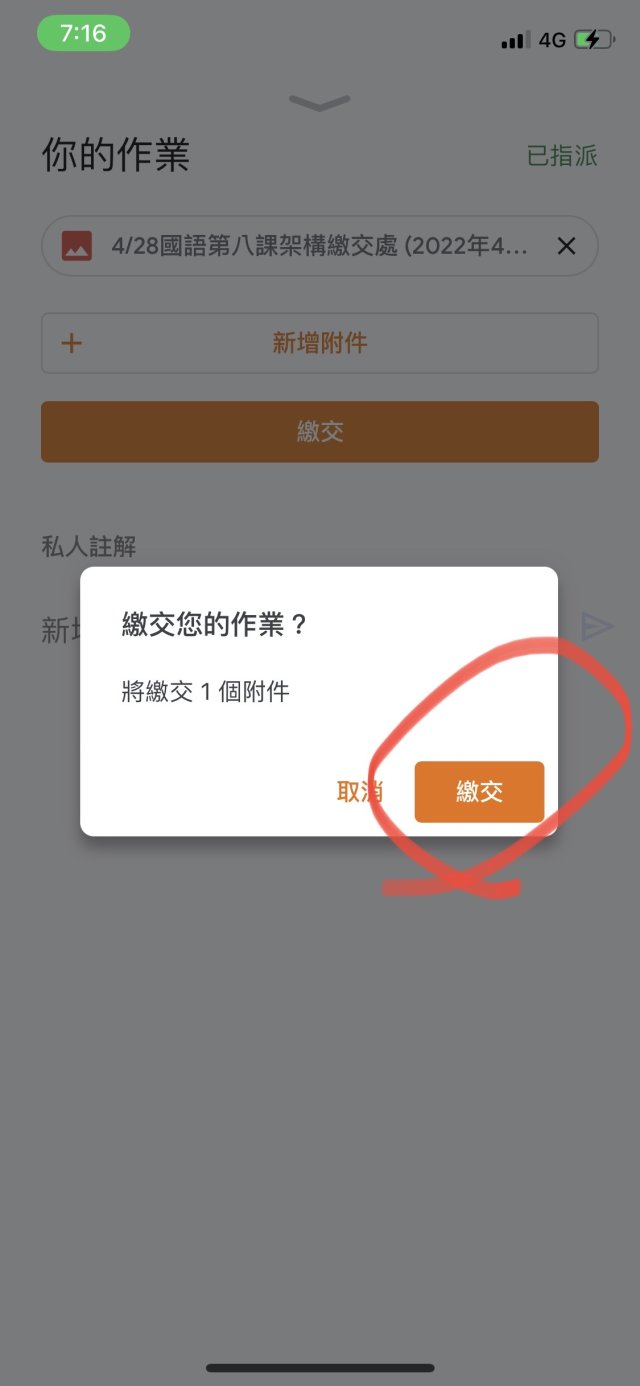
Task: Send the private comment
Action: click(597, 627)
